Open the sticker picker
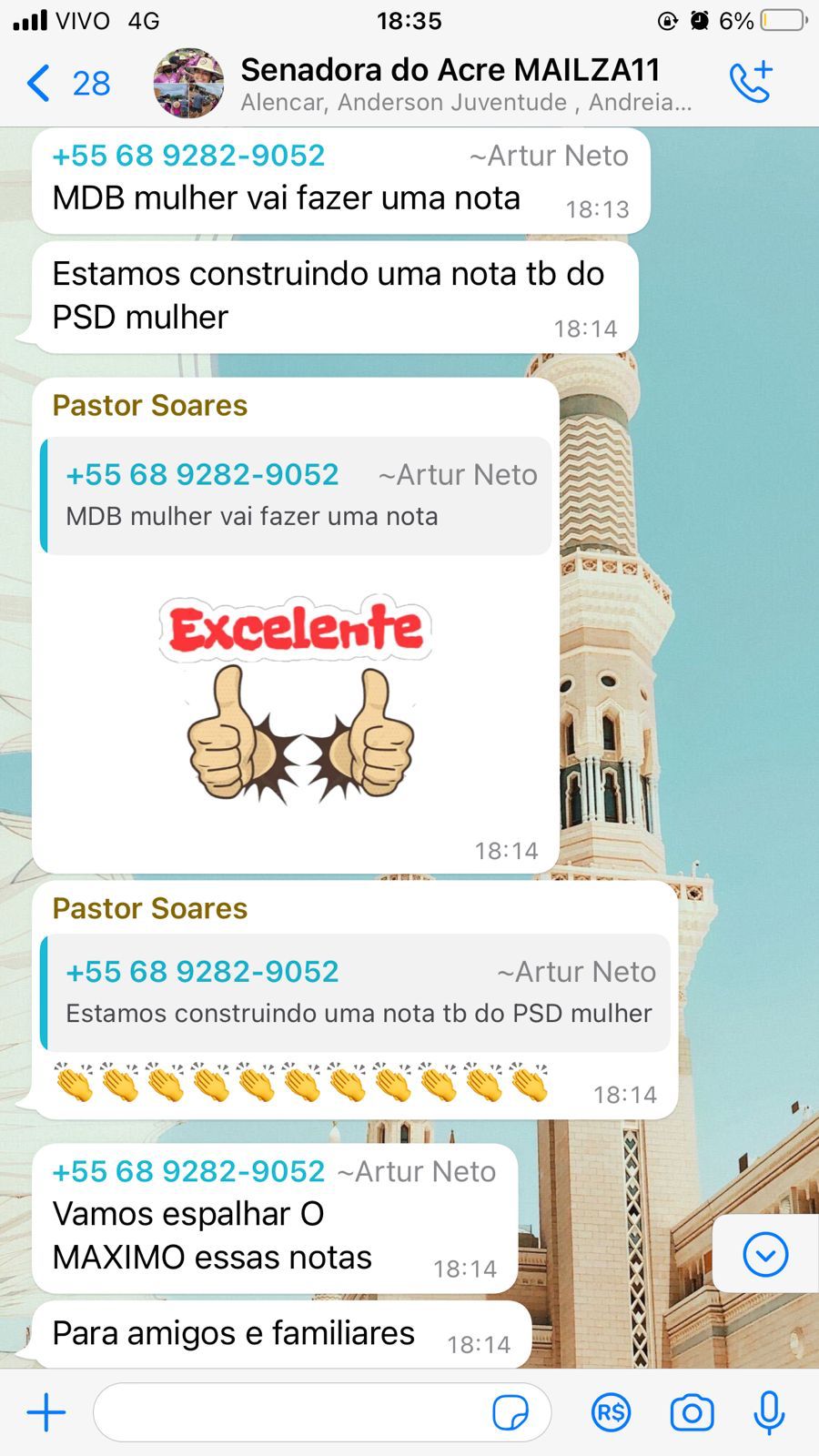The height and width of the screenshot is (1456, 819). (x=511, y=1412)
